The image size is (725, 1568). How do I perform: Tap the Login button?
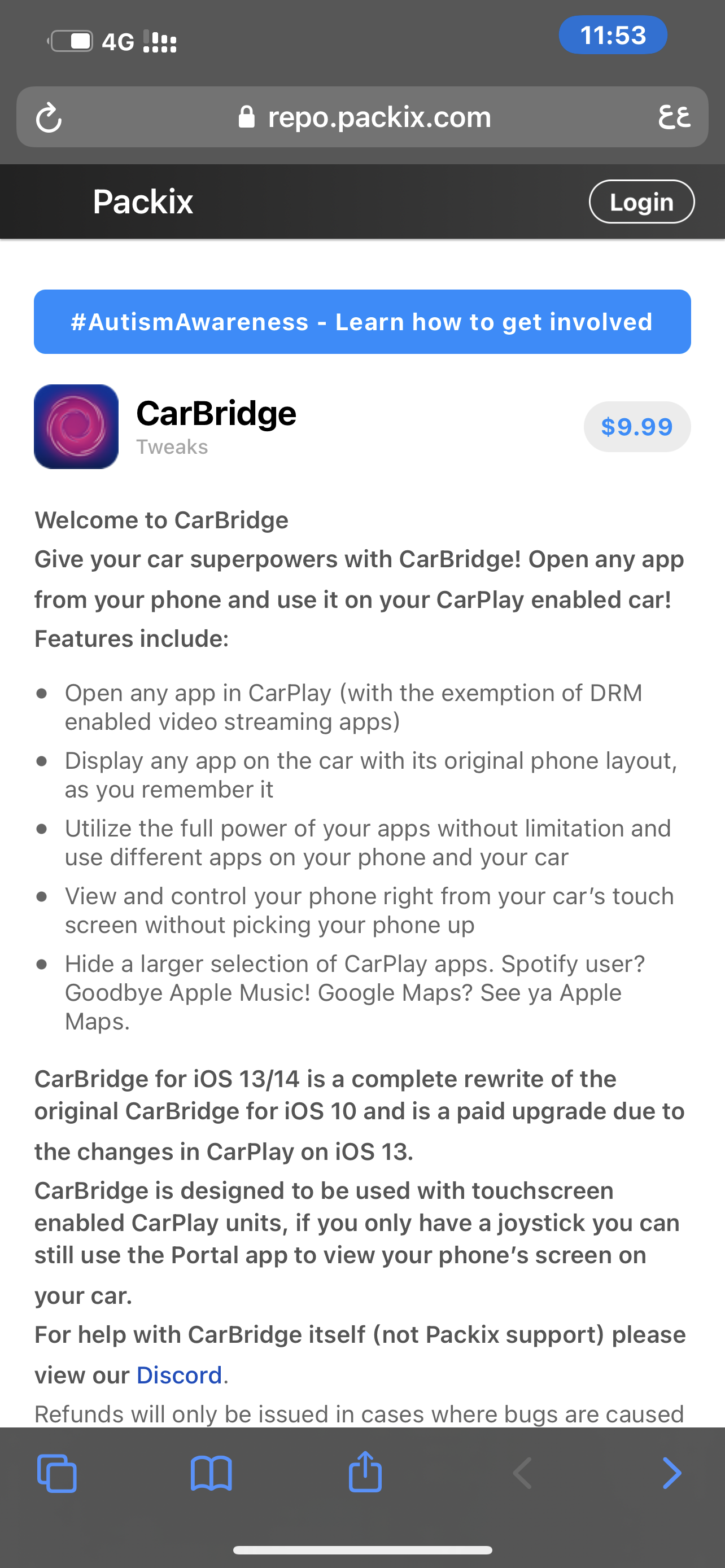(641, 202)
